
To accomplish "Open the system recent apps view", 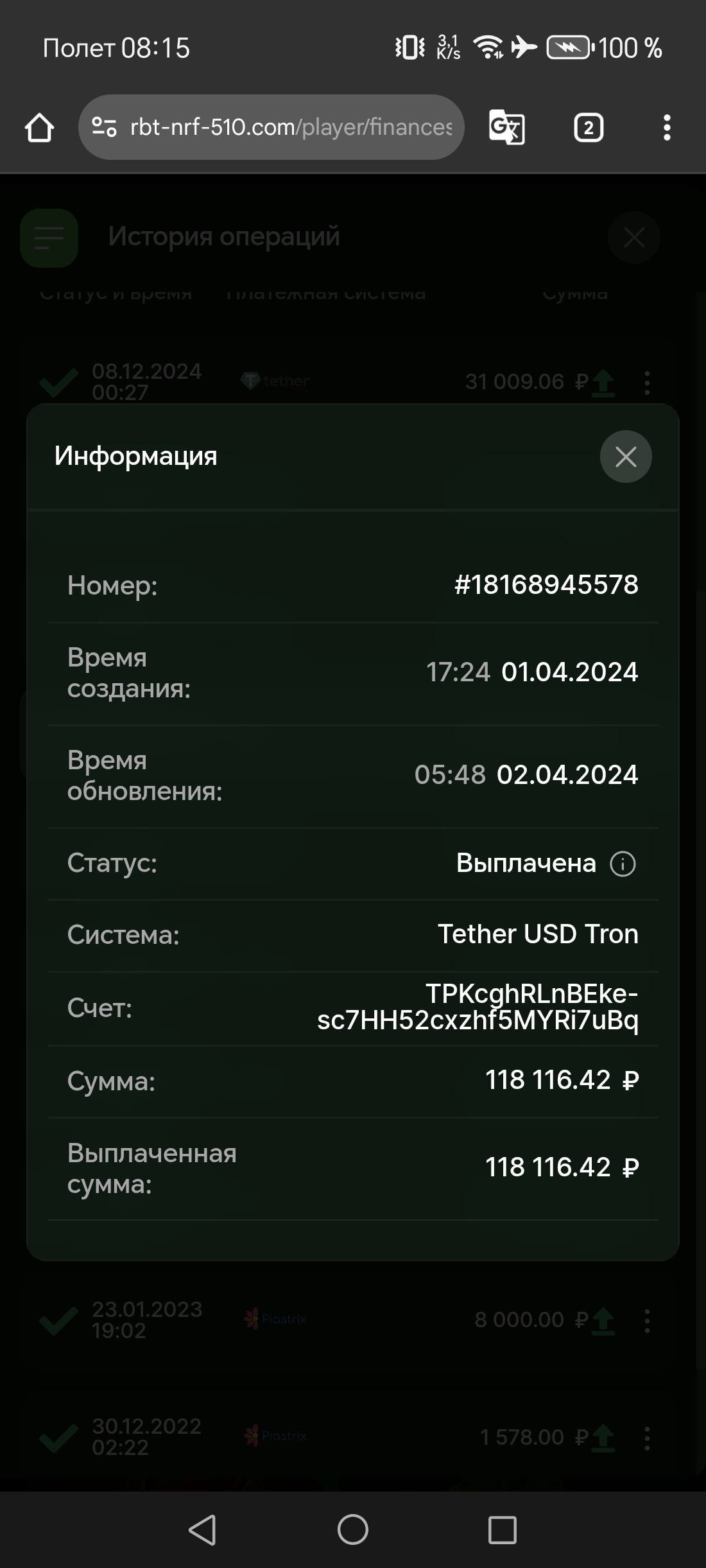I will click(502, 1529).
